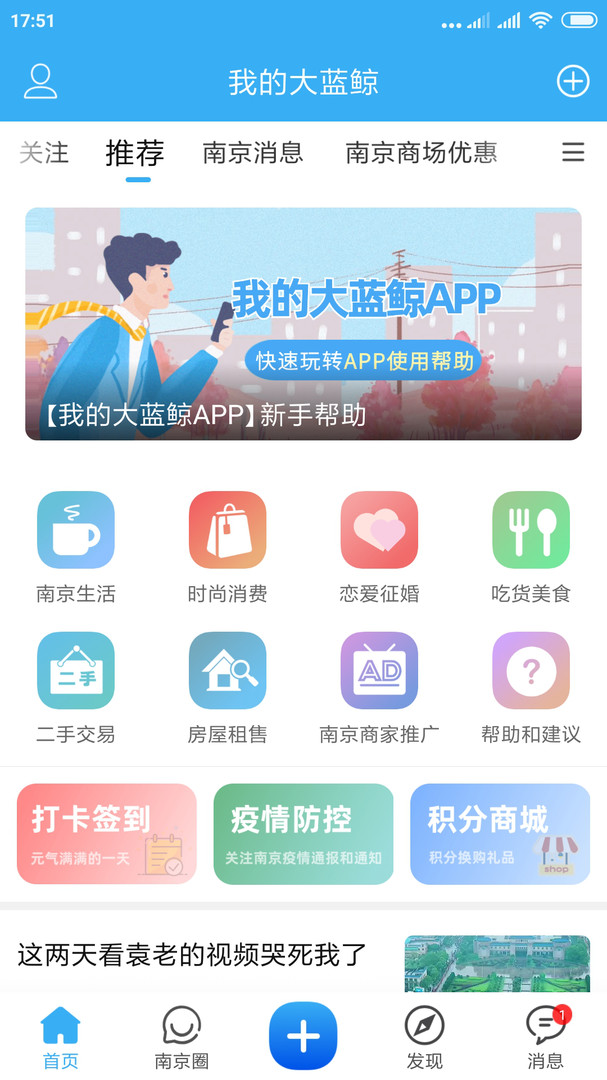This screenshot has width=607, height=1080.
Task: Tap the plus icon in top bar
Action: tap(572, 81)
